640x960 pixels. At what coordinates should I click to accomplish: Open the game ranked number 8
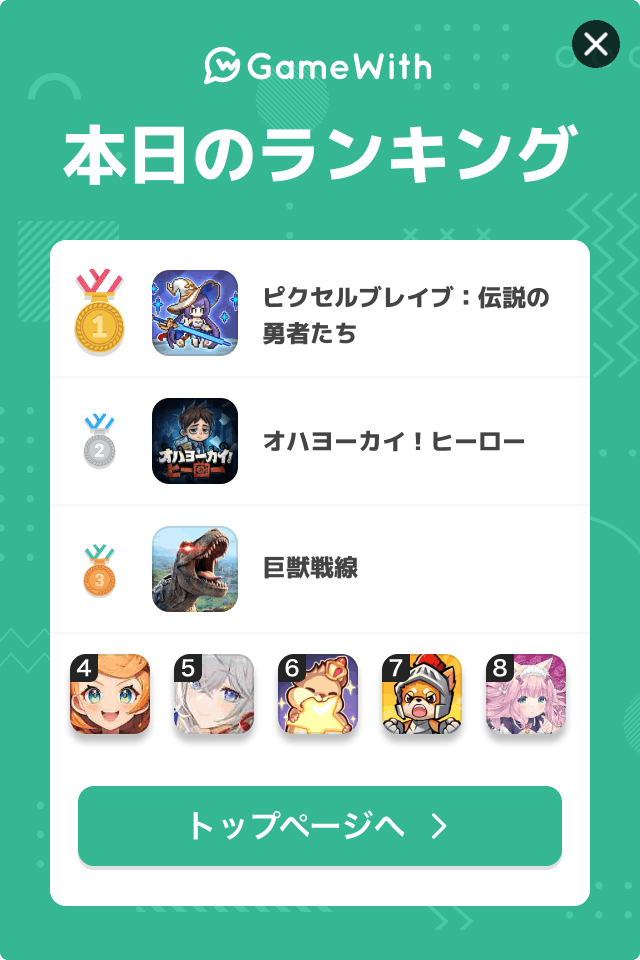[x=526, y=695]
